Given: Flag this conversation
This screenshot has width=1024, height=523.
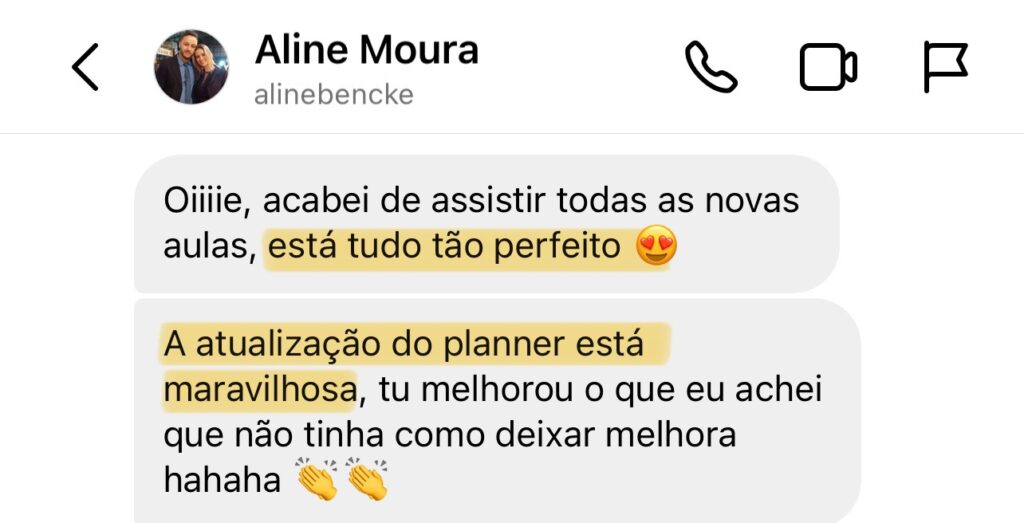Looking at the screenshot, I should coord(944,67).
